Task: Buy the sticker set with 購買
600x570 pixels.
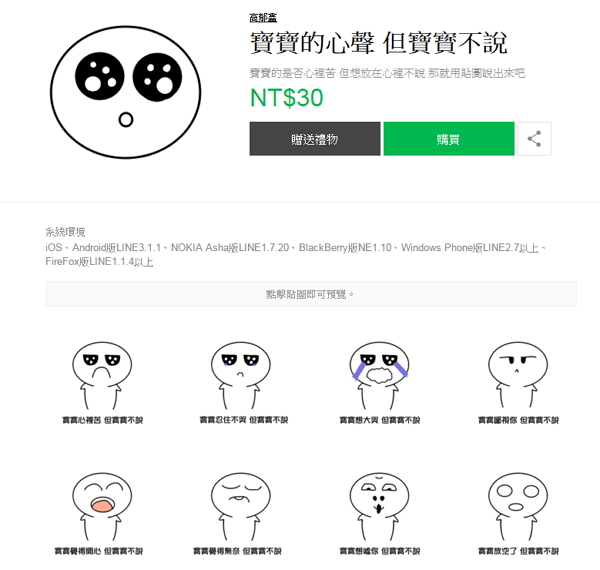Action: click(448, 139)
